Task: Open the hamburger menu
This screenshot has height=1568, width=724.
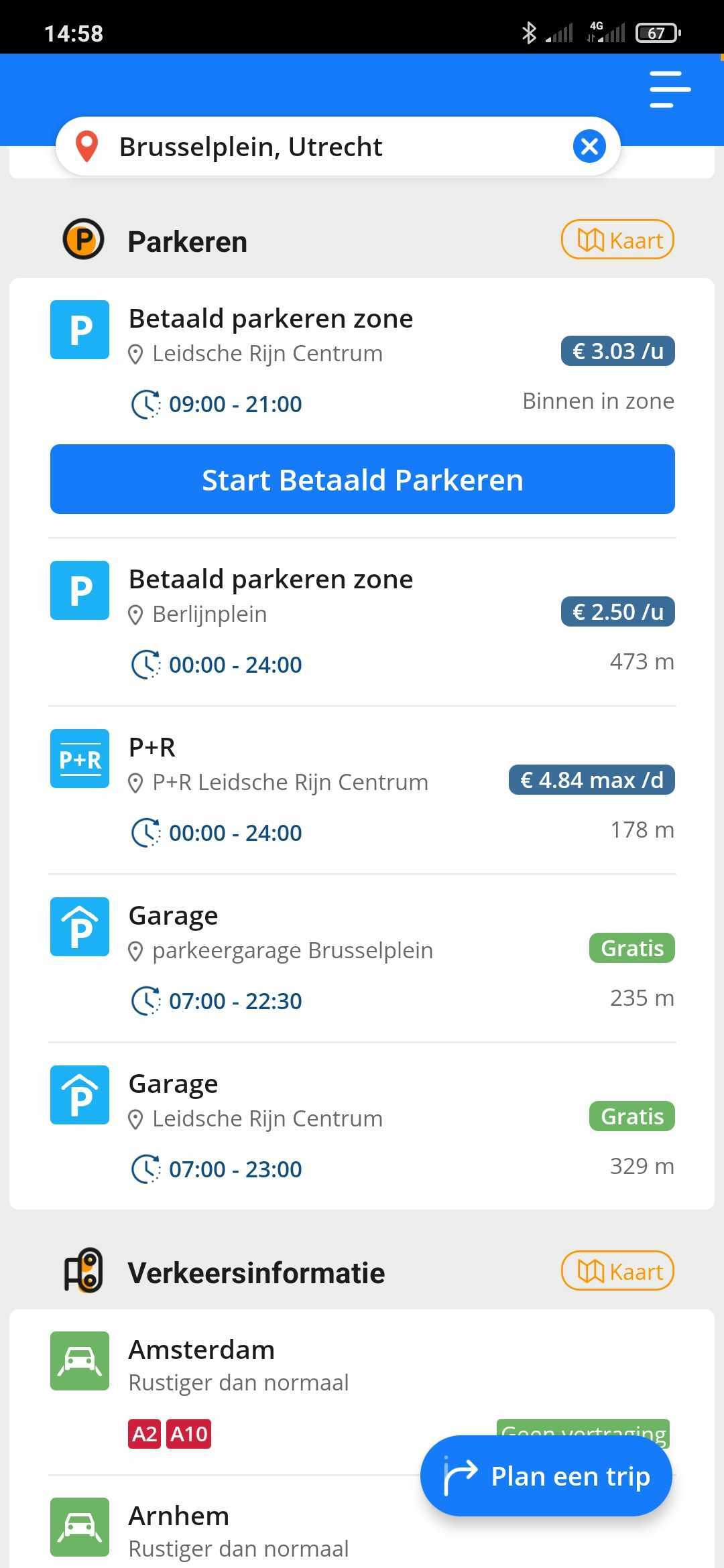Action: click(670, 90)
